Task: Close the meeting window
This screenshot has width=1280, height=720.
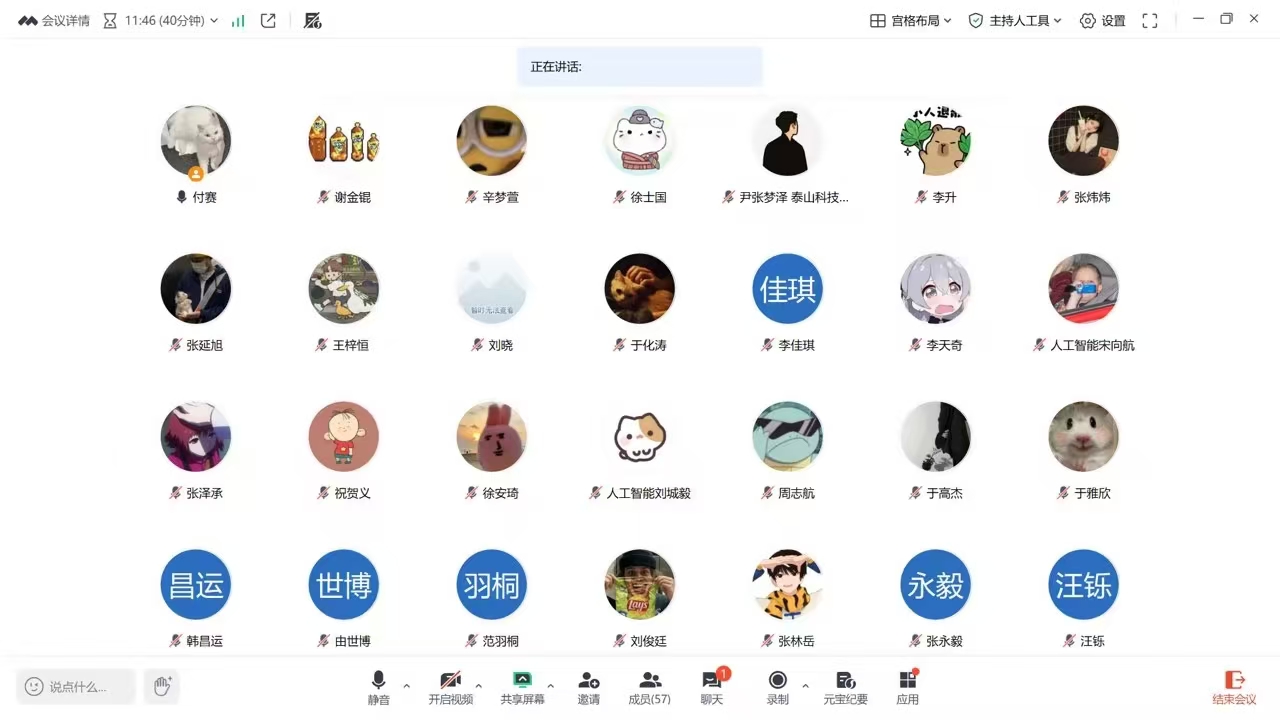Action: pos(1254,19)
